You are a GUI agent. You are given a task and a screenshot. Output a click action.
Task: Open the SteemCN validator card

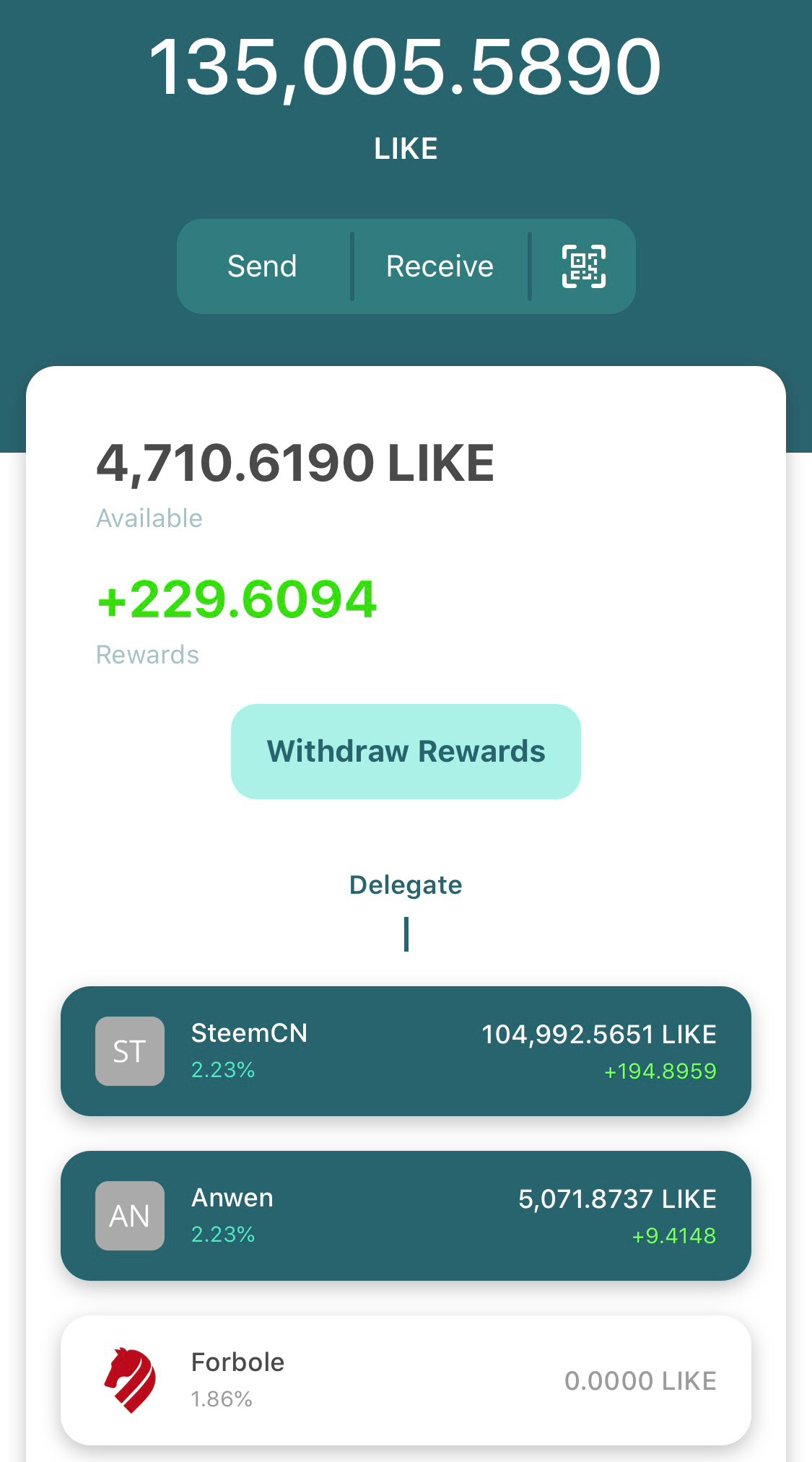click(x=406, y=1051)
